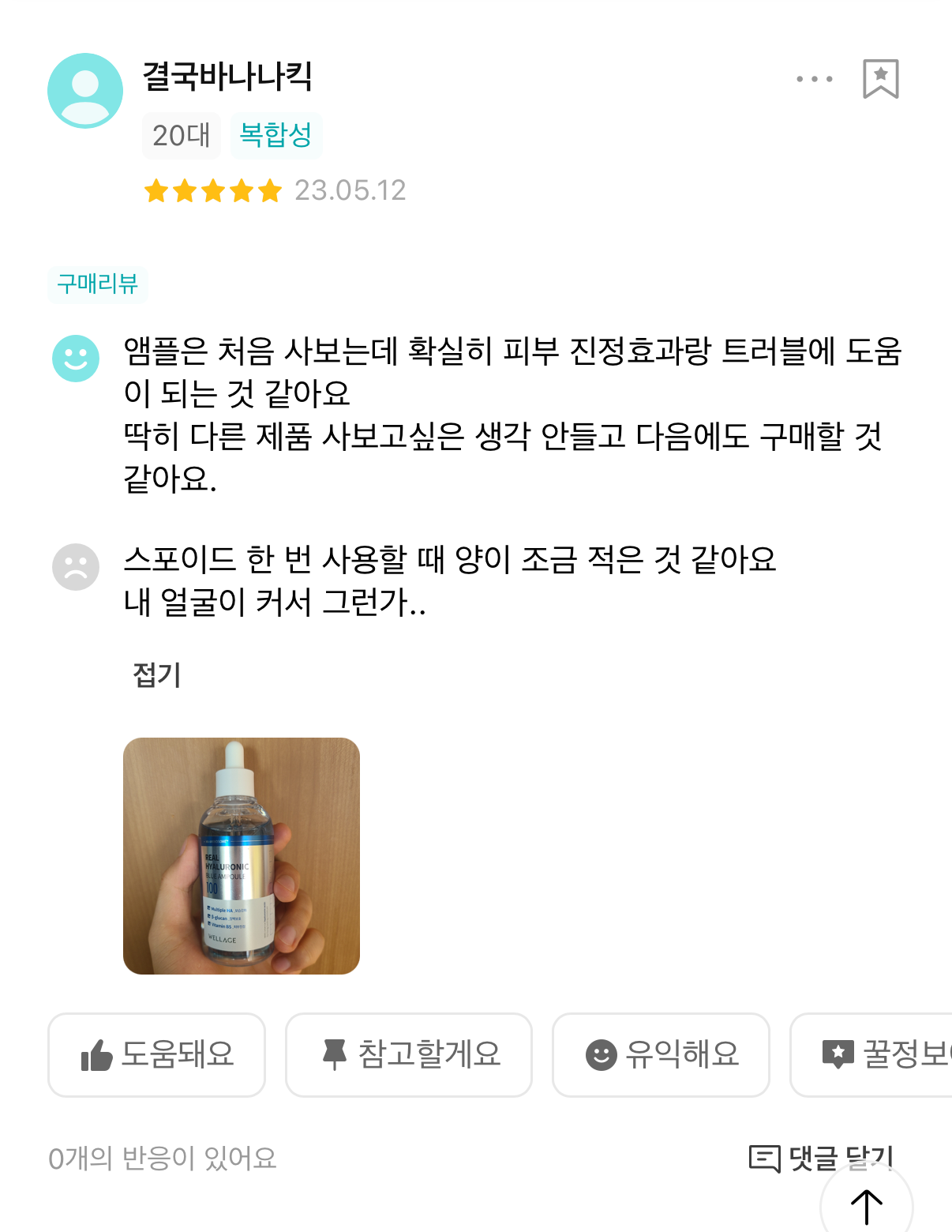This screenshot has width=952, height=1232.
Task: React with 참고할게요
Action: tap(409, 1054)
